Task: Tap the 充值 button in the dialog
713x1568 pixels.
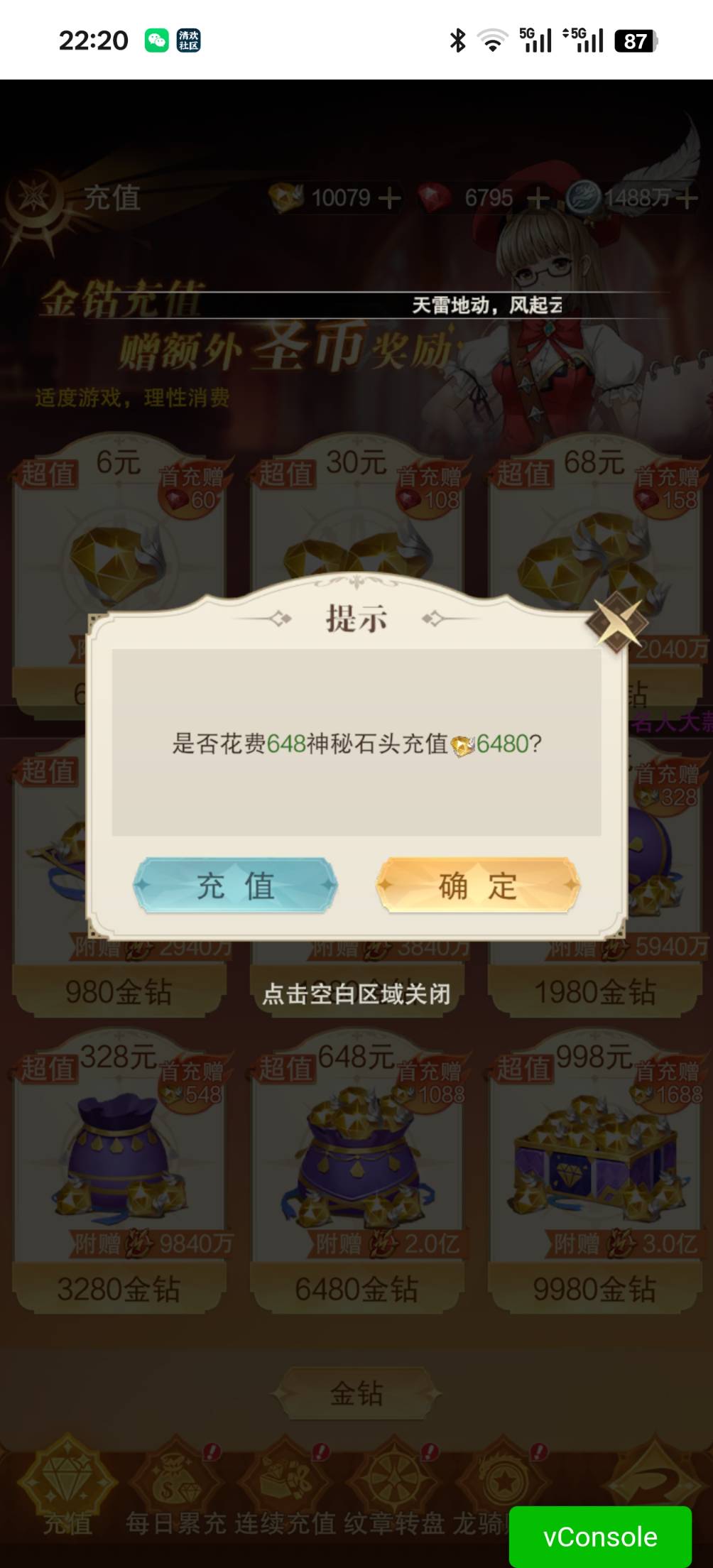Action: pyautogui.click(x=235, y=886)
